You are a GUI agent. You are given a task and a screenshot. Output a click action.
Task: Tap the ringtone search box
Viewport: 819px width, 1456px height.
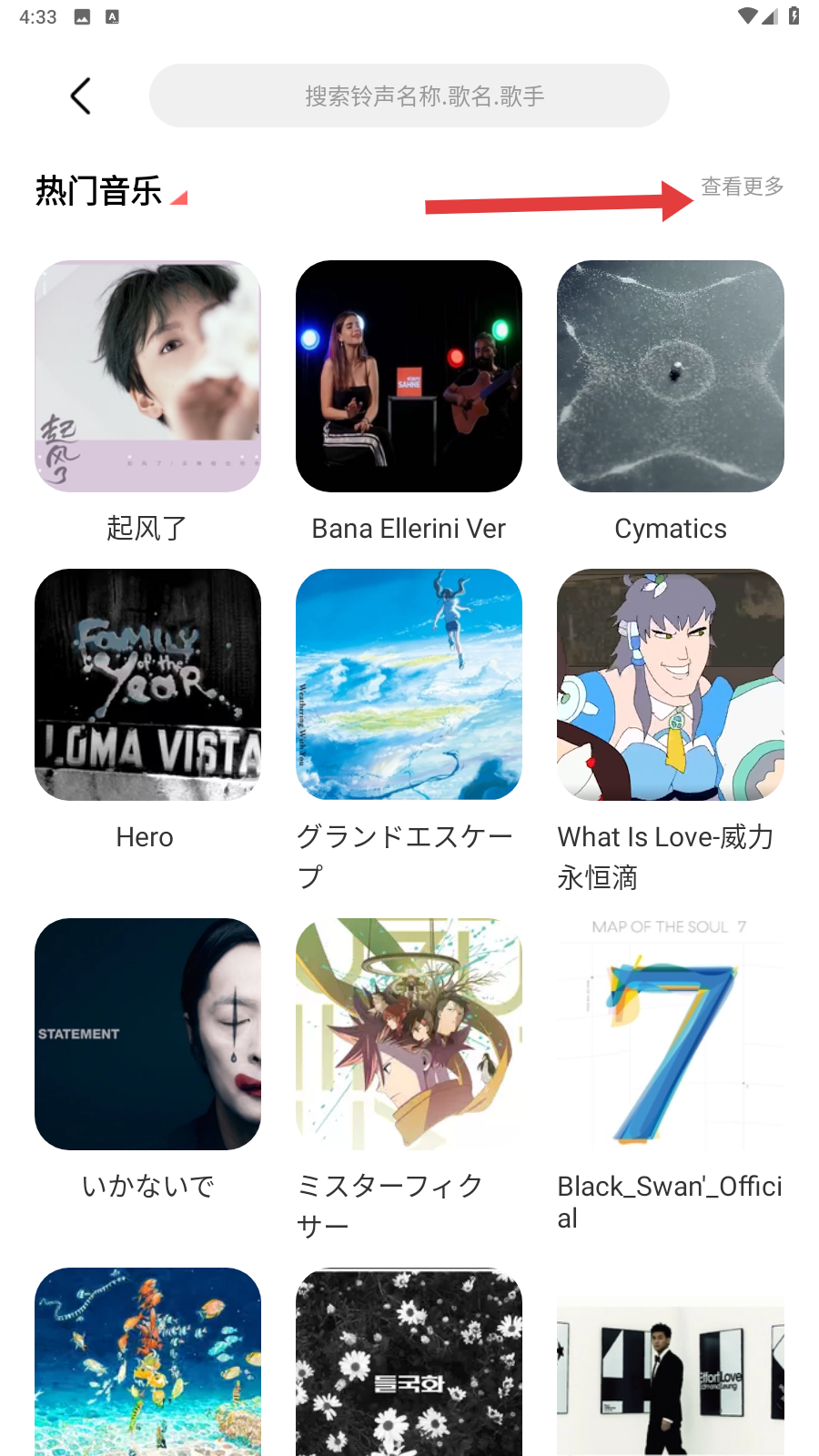click(x=409, y=96)
